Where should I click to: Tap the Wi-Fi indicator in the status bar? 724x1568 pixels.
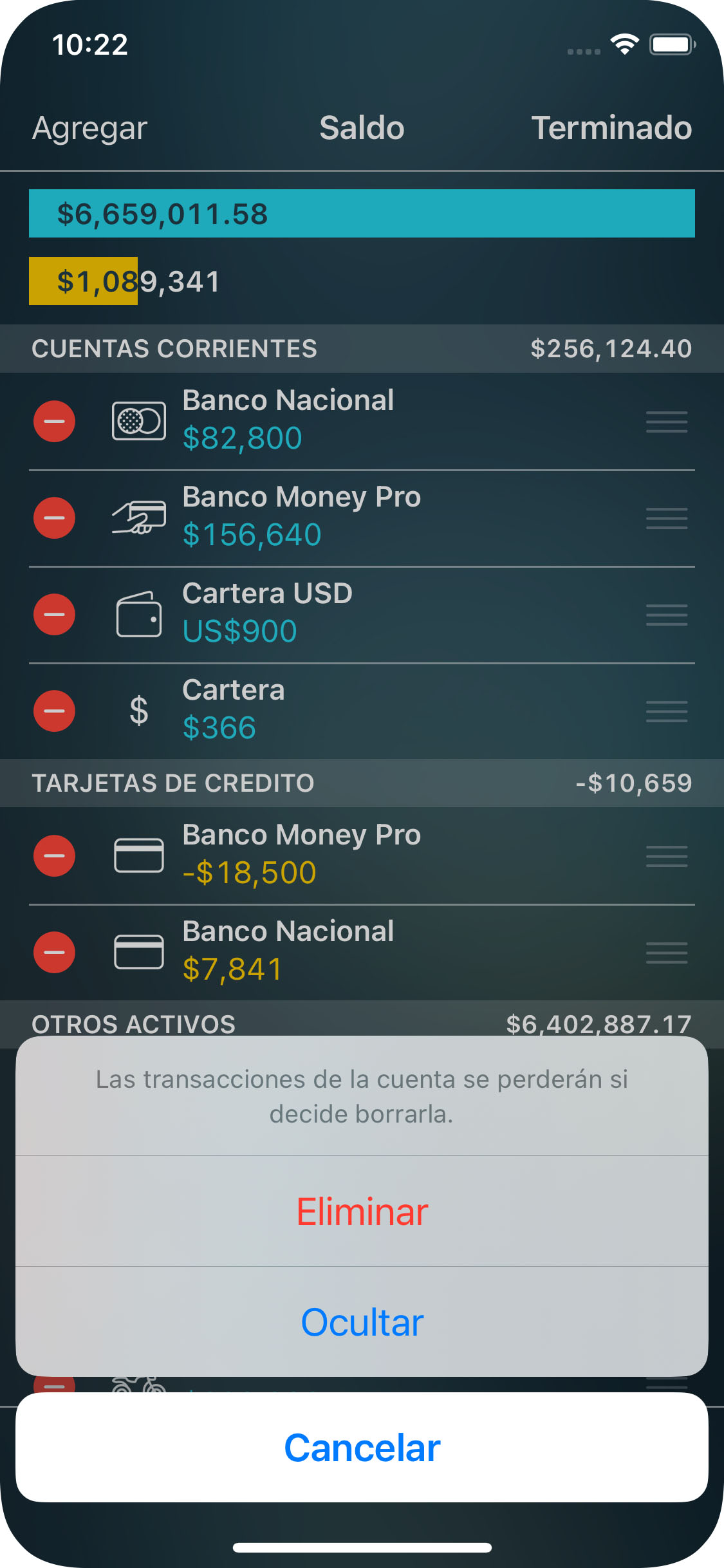622,44
